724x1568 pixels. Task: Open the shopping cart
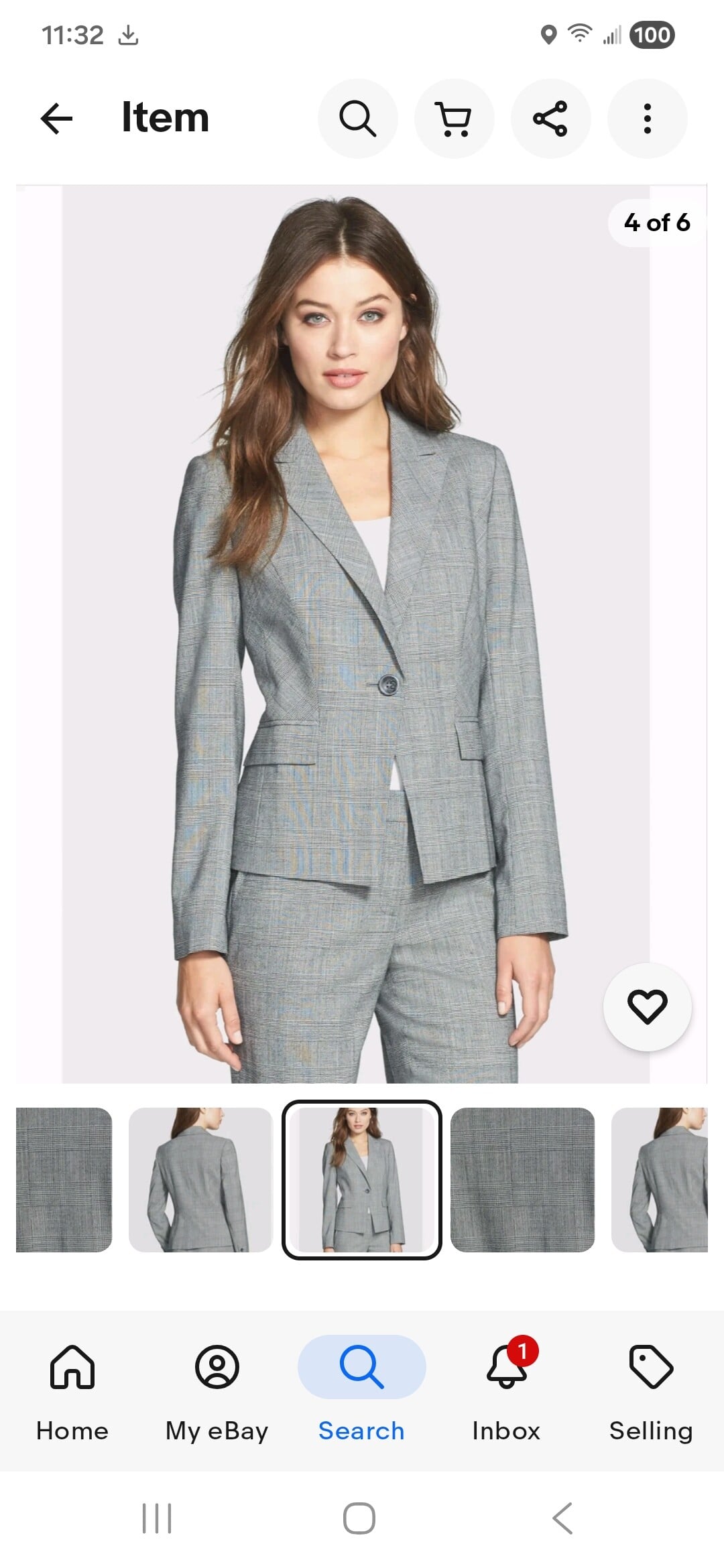454,119
